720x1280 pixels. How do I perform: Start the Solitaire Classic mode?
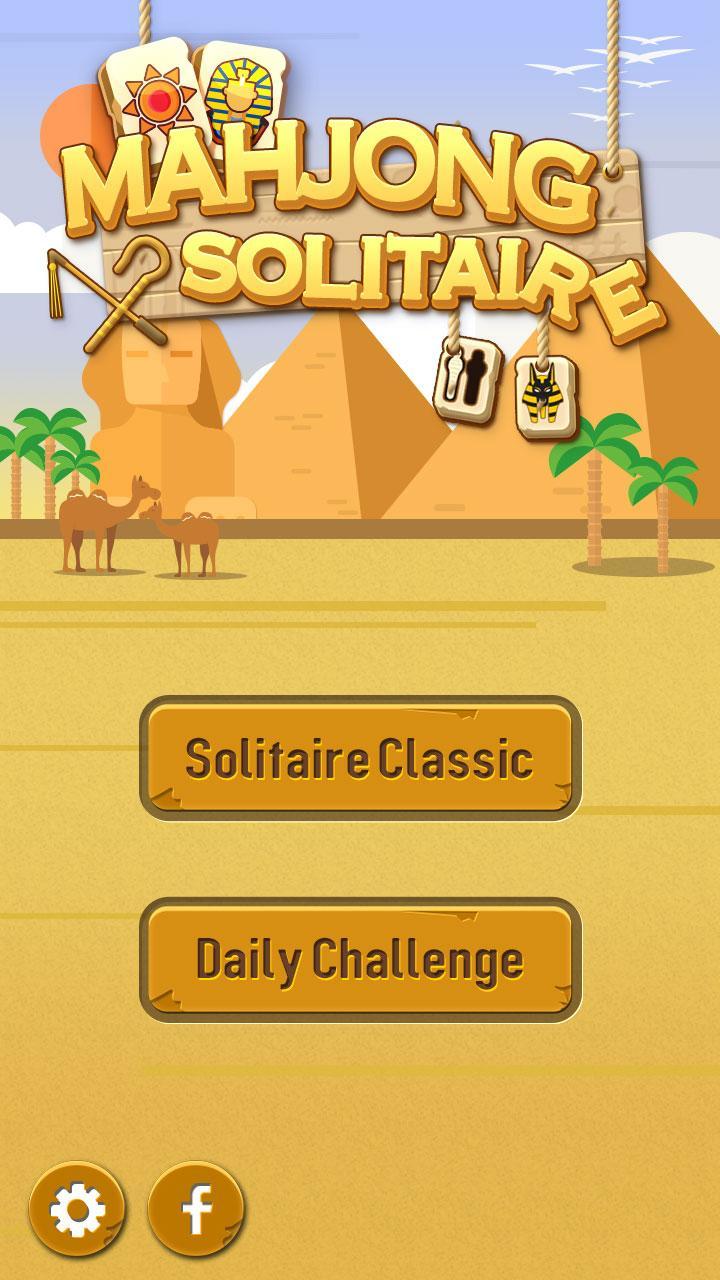[360, 758]
